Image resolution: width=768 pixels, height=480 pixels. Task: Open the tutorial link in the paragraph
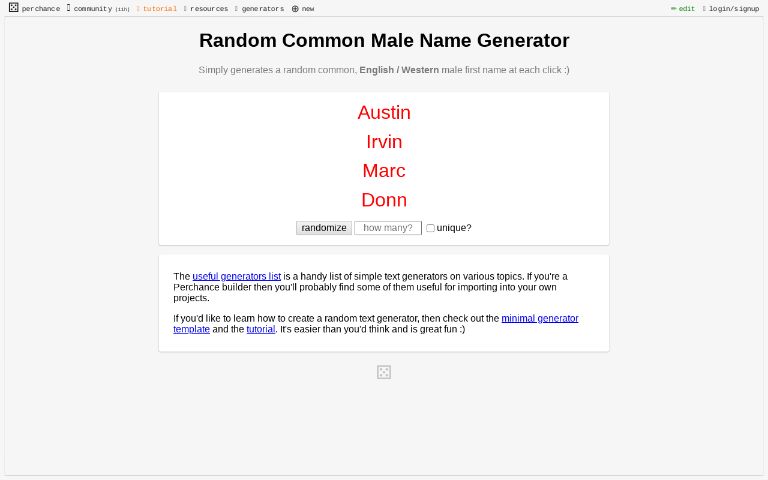click(x=260, y=329)
